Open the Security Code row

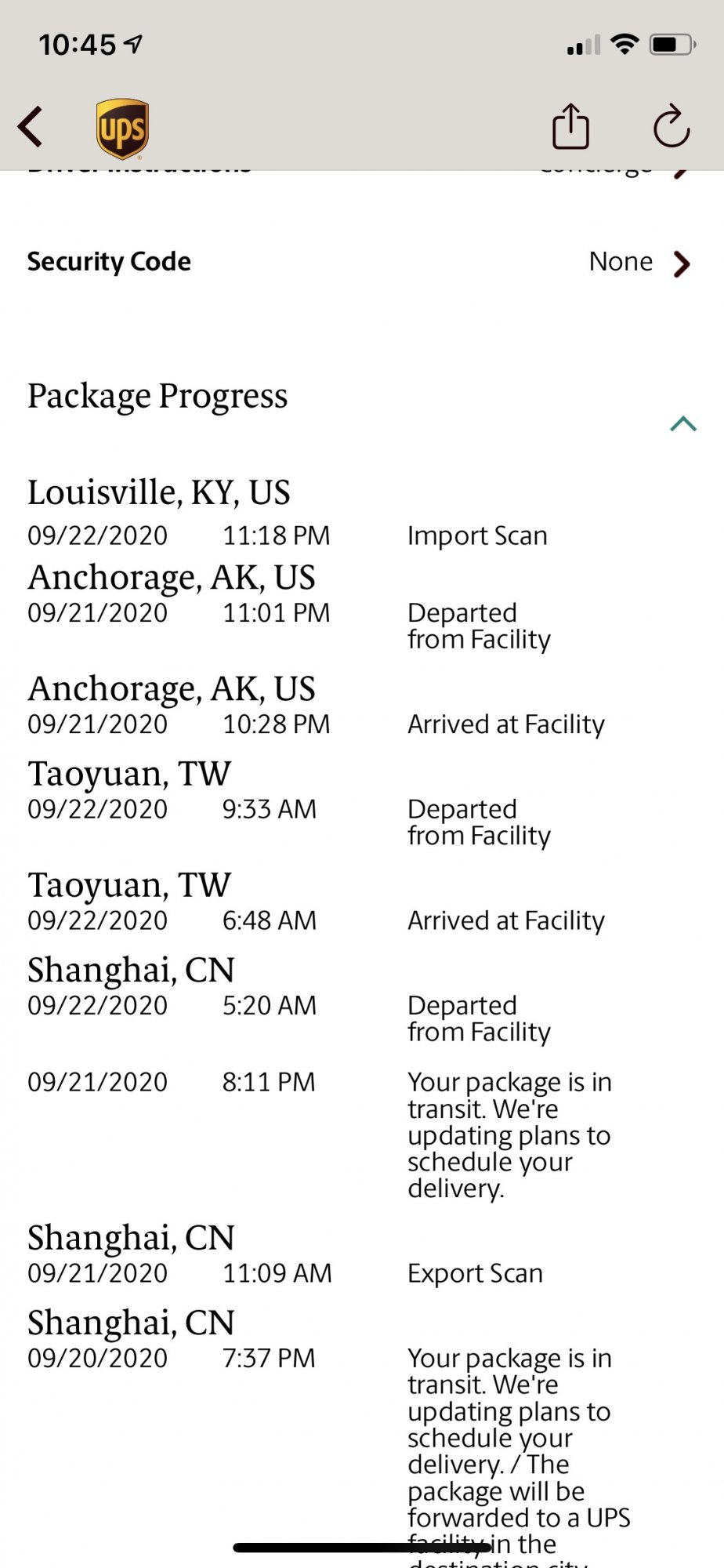pos(360,262)
